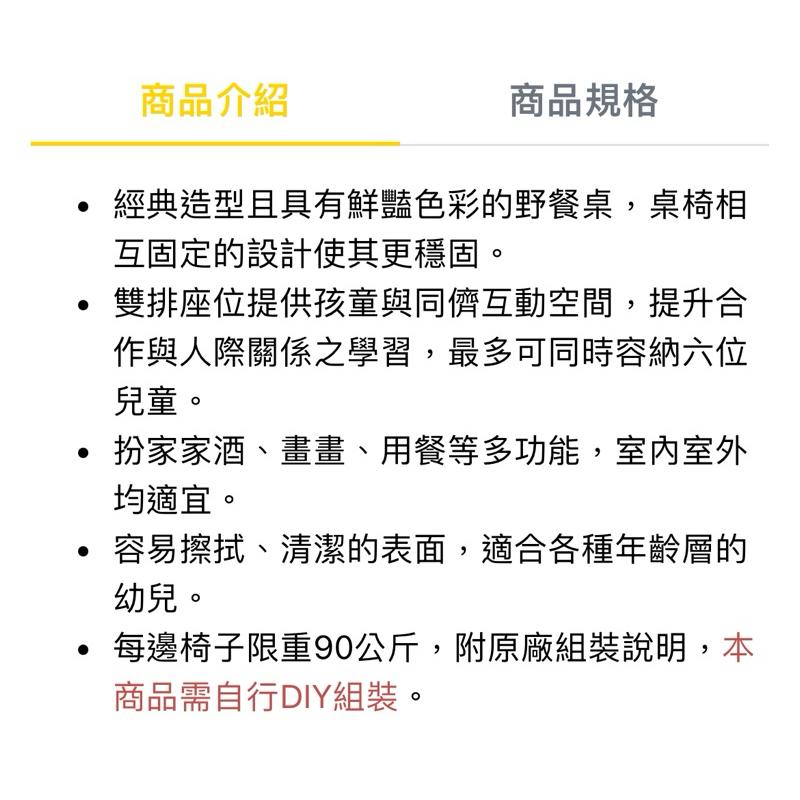Viewport: 800px width, 800px height.
Task: Select the 商品介紹 tab
Action: pyautogui.click(x=214, y=101)
